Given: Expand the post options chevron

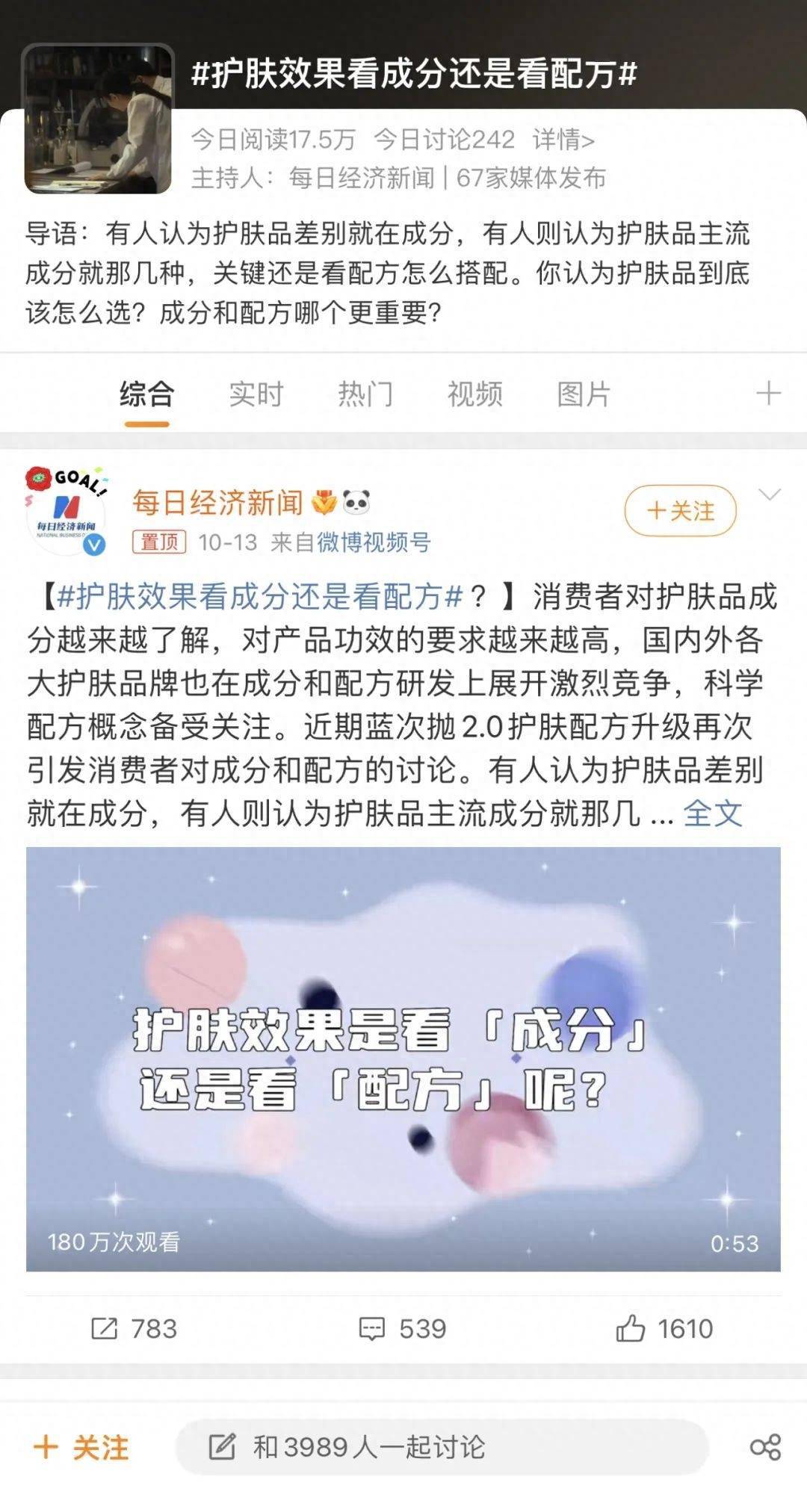Looking at the screenshot, I should (769, 495).
